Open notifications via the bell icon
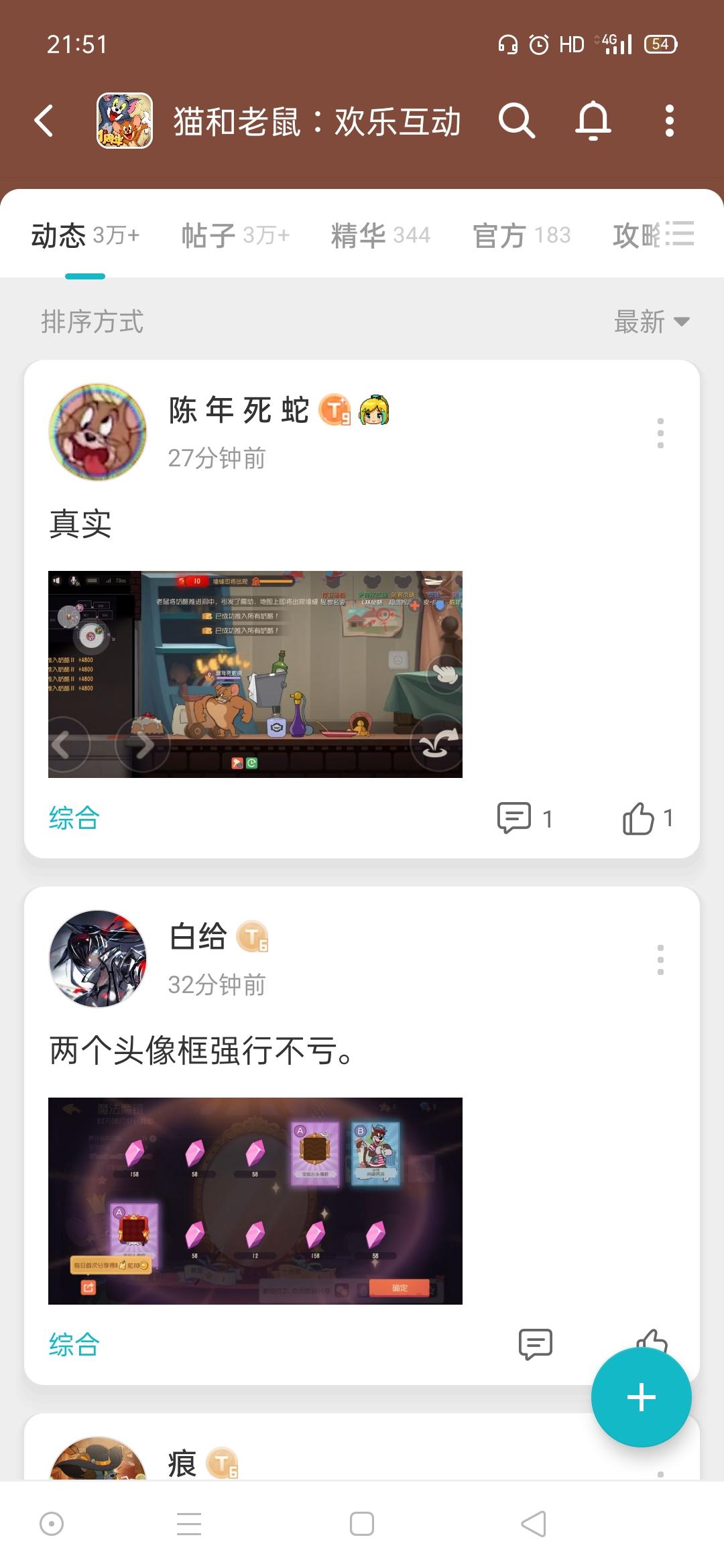724x1568 pixels. point(593,121)
